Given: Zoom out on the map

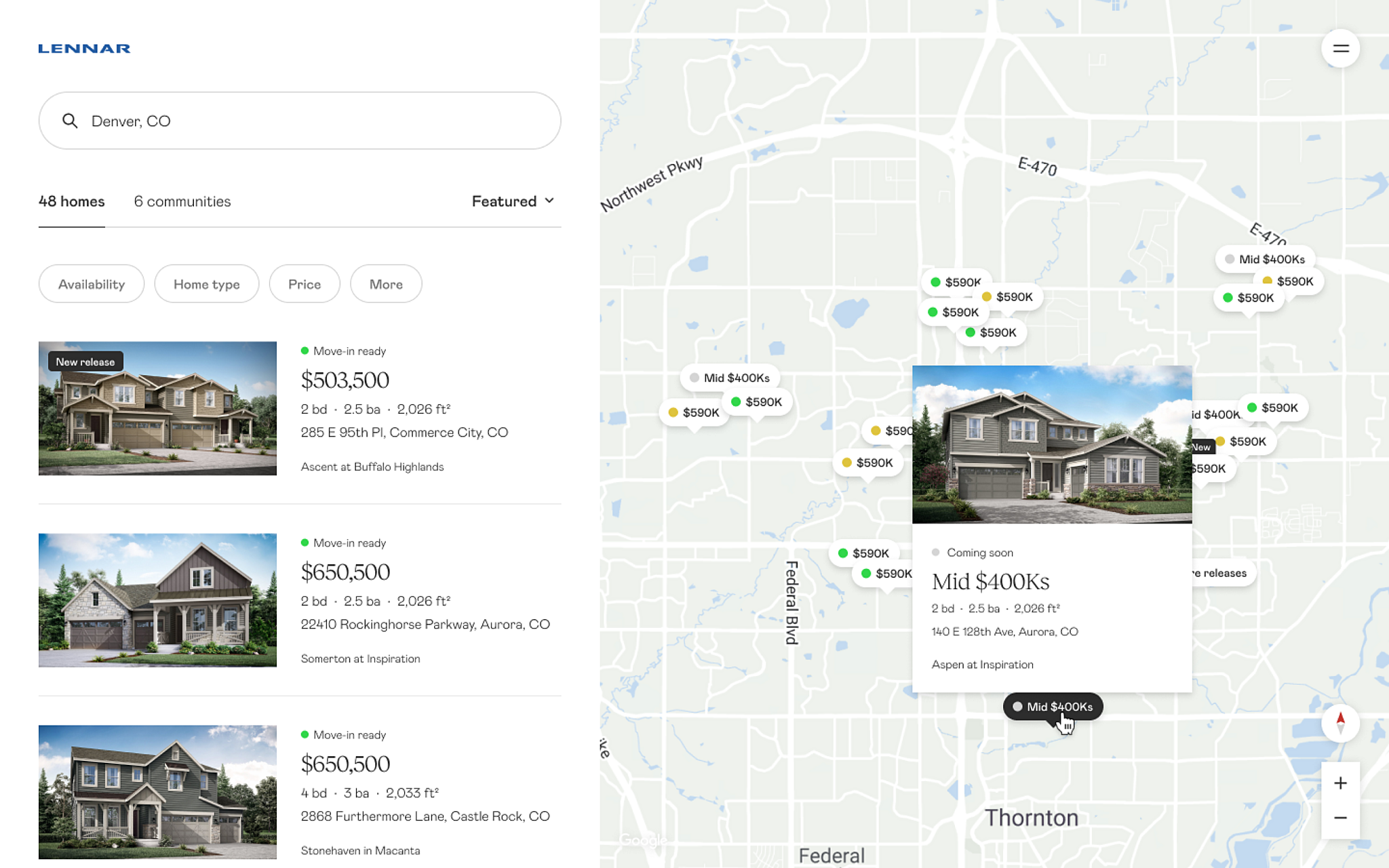Looking at the screenshot, I should tap(1340, 818).
